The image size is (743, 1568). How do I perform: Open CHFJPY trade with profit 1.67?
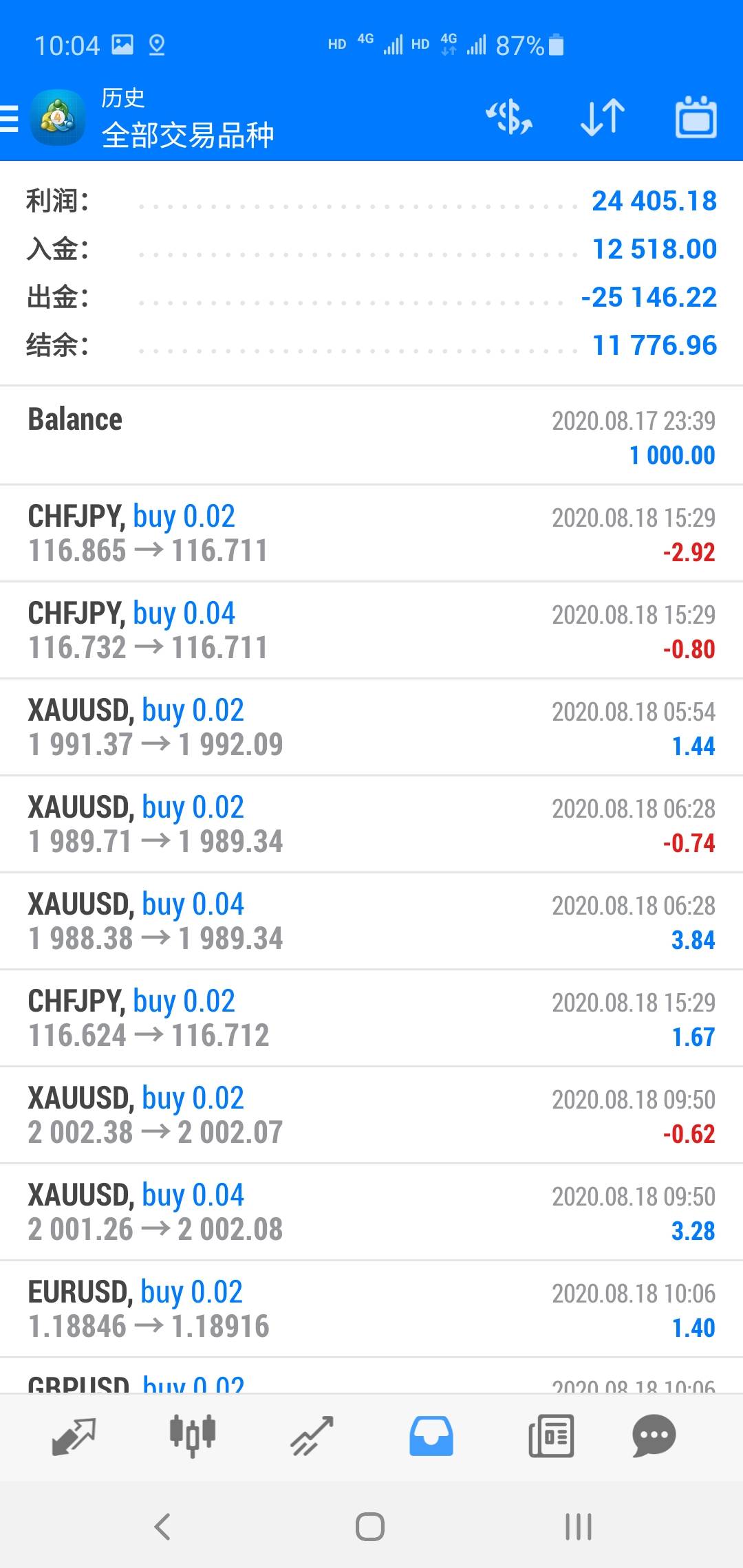[x=371, y=1018]
